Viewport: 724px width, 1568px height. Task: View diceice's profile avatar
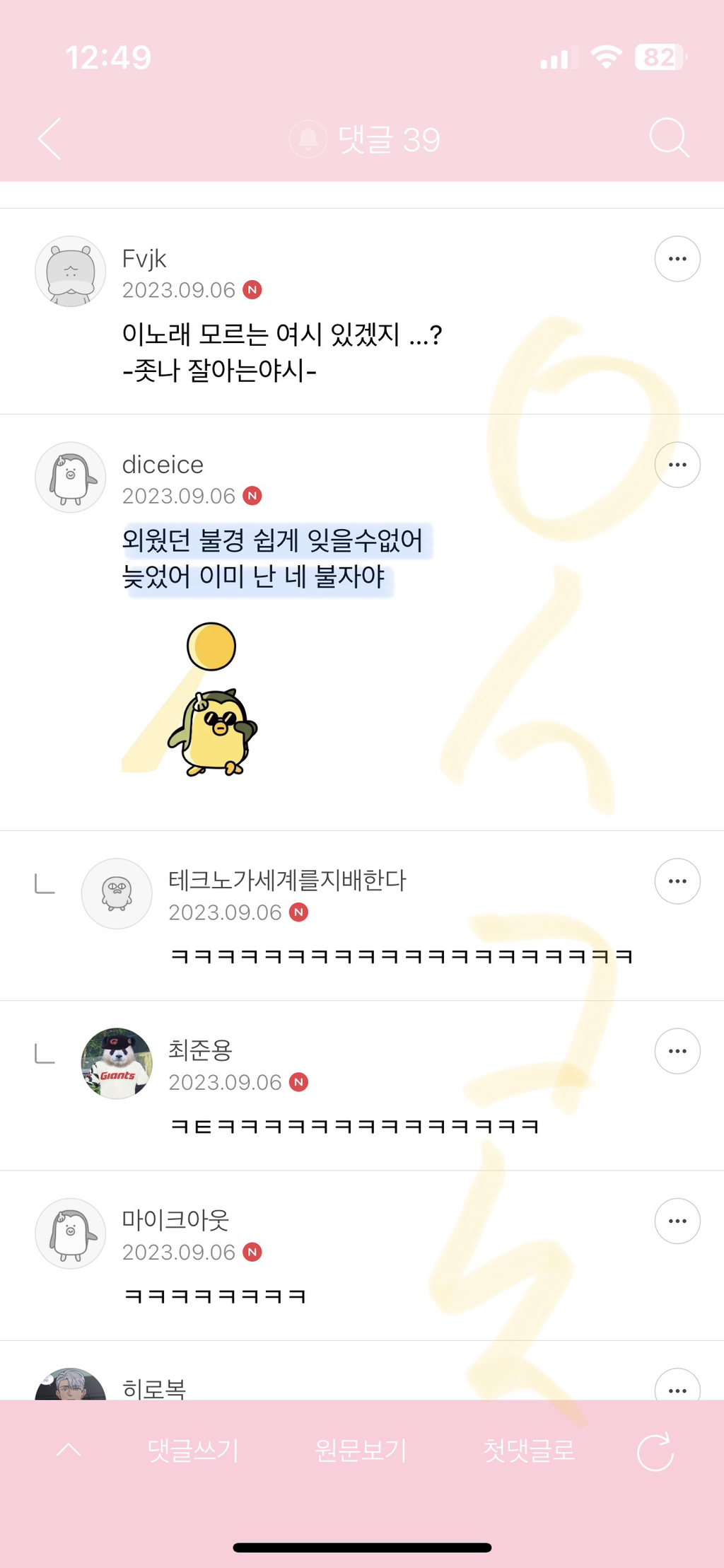point(71,477)
